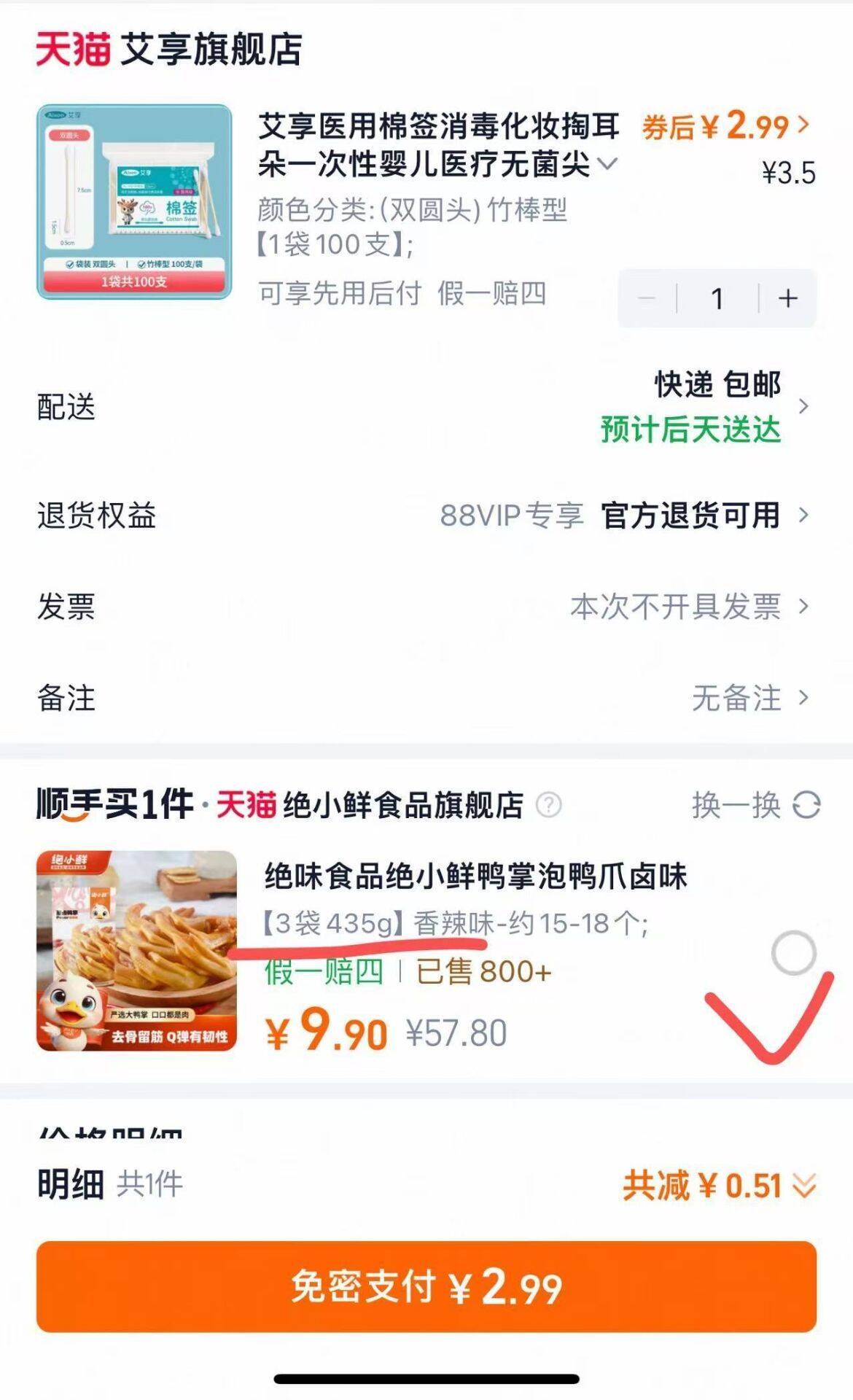This screenshot has width=853, height=1400.
Task: Pay now with 免密支付 ¥2.99
Action: click(426, 1287)
